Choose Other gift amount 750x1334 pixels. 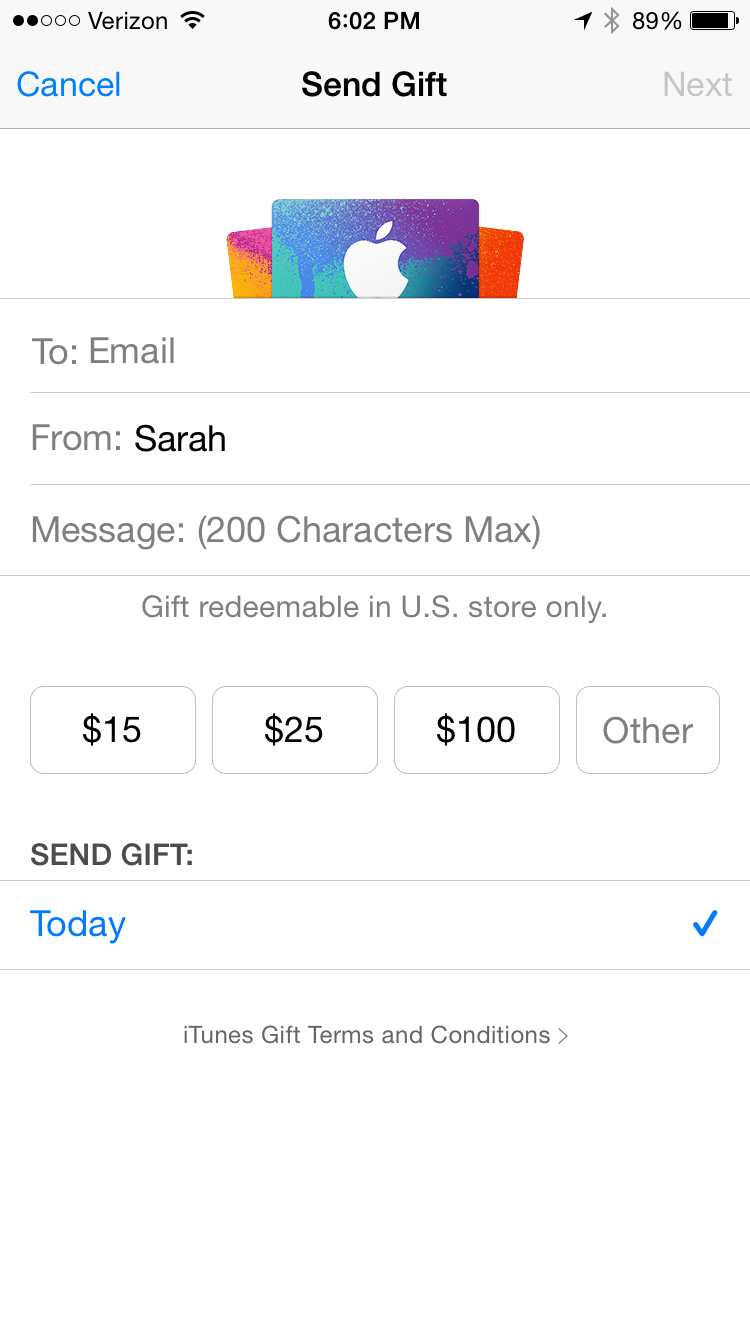(x=648, y=730)
